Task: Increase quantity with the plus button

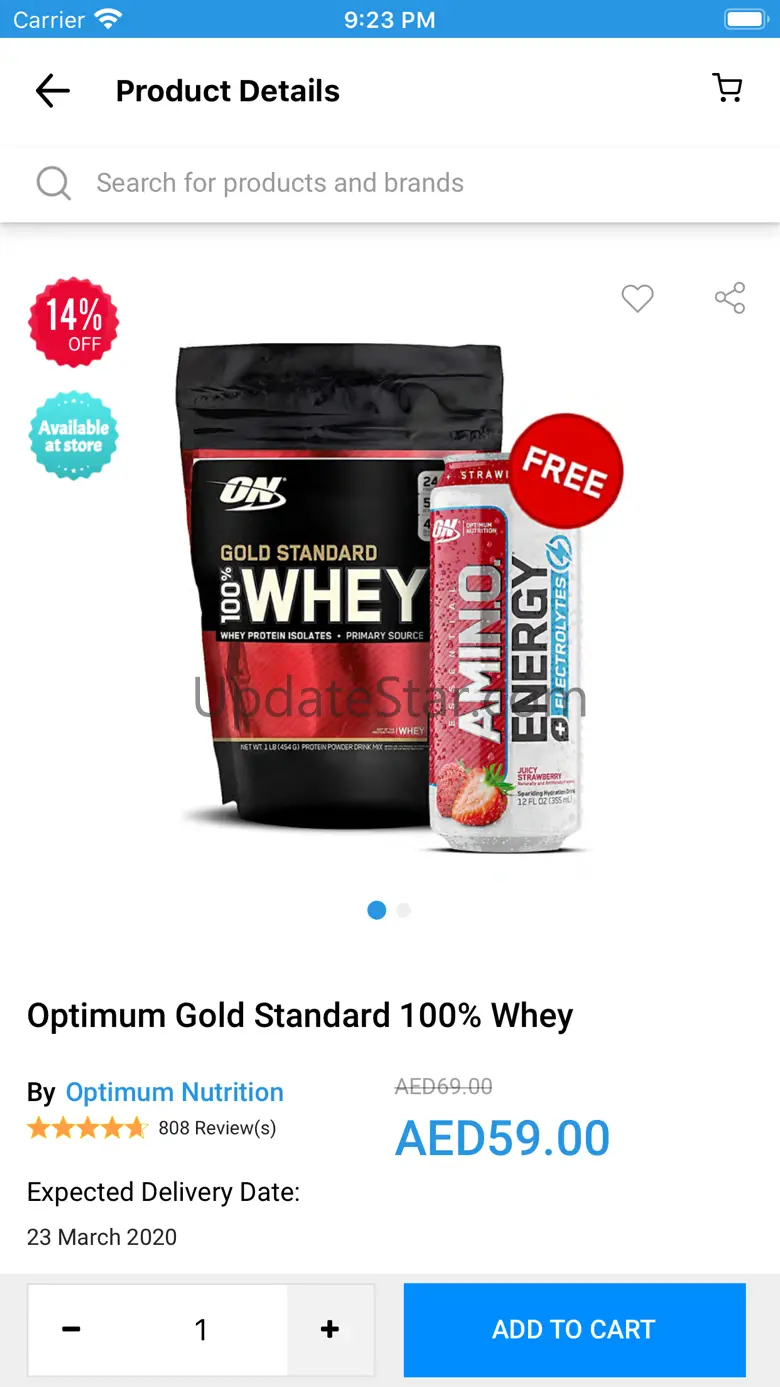Action: (x=330, y=1329)
